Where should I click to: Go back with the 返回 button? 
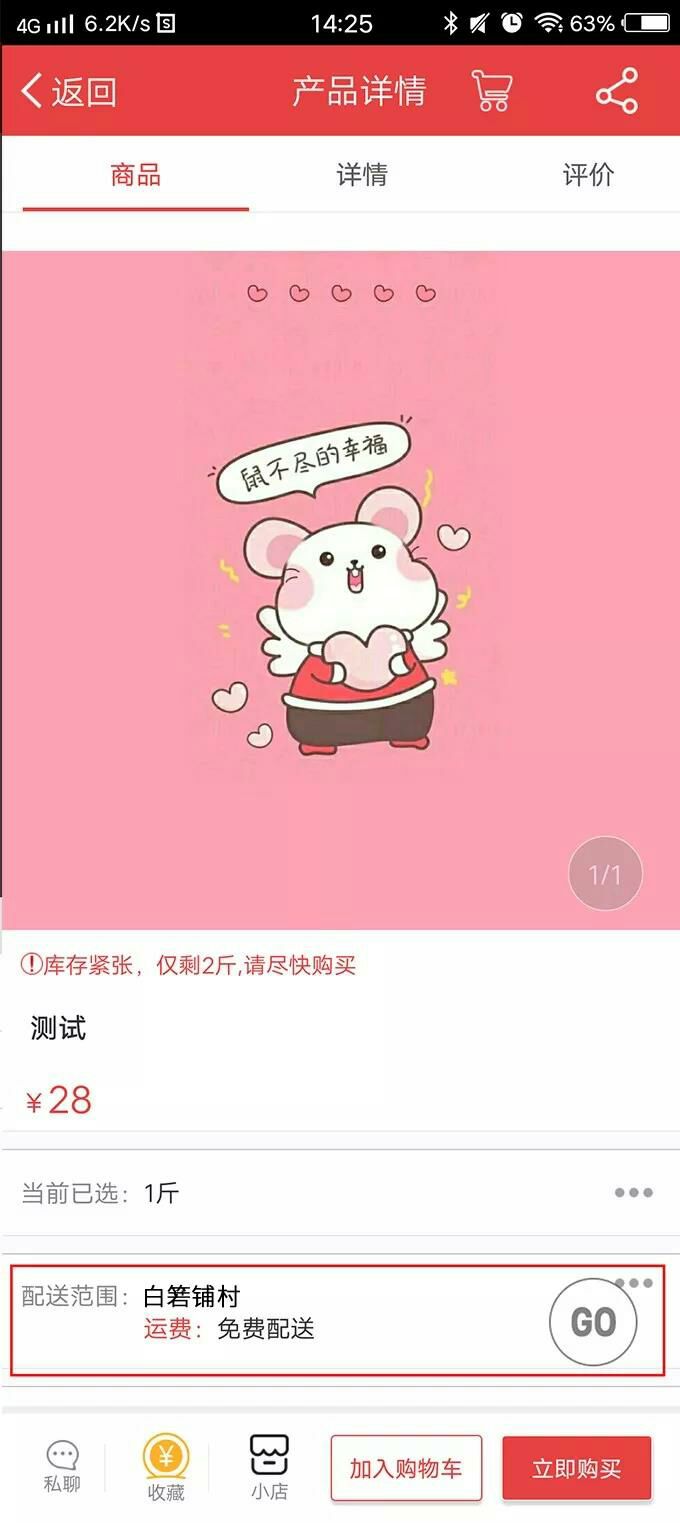click(x=68, y=92)
